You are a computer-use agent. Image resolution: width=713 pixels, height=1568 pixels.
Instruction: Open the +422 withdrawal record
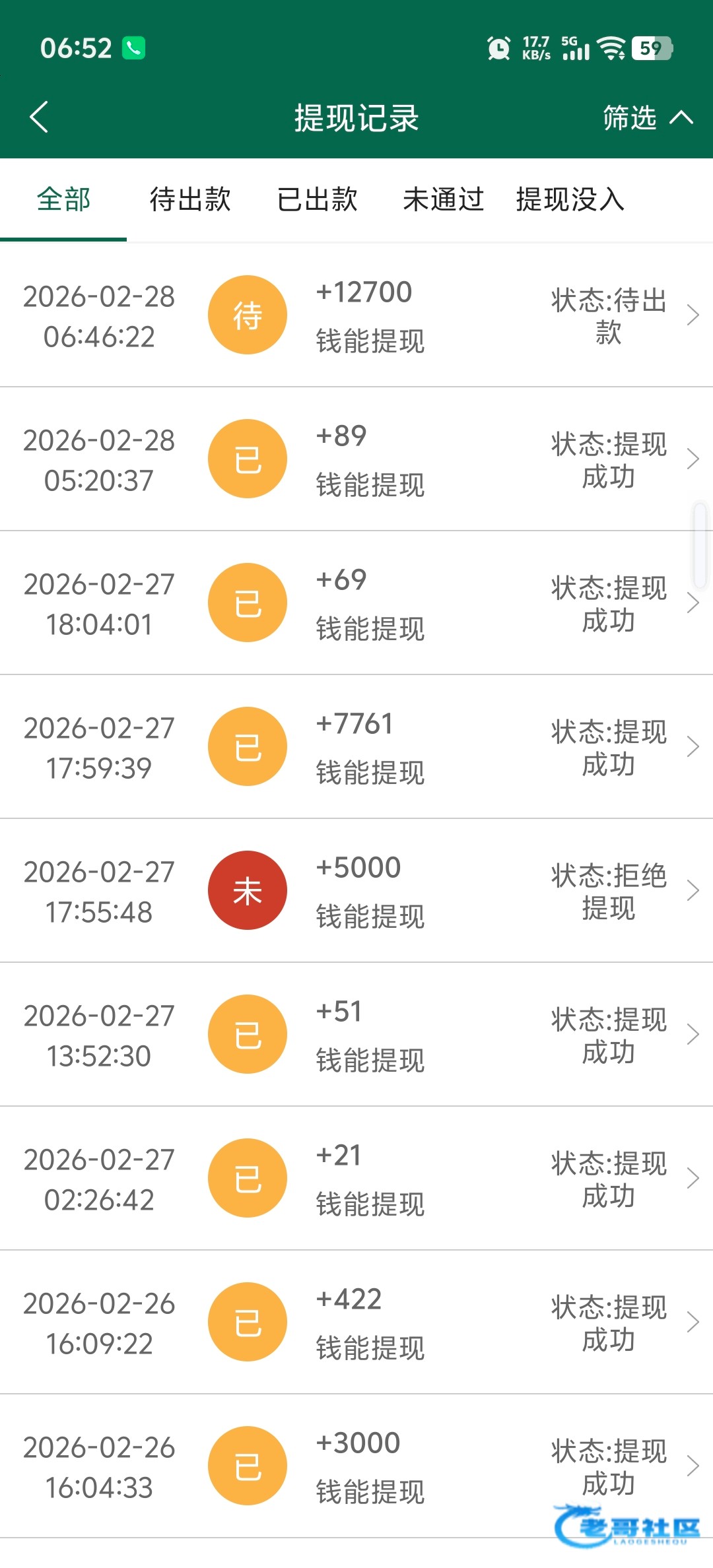click(x=356, y=1323)
